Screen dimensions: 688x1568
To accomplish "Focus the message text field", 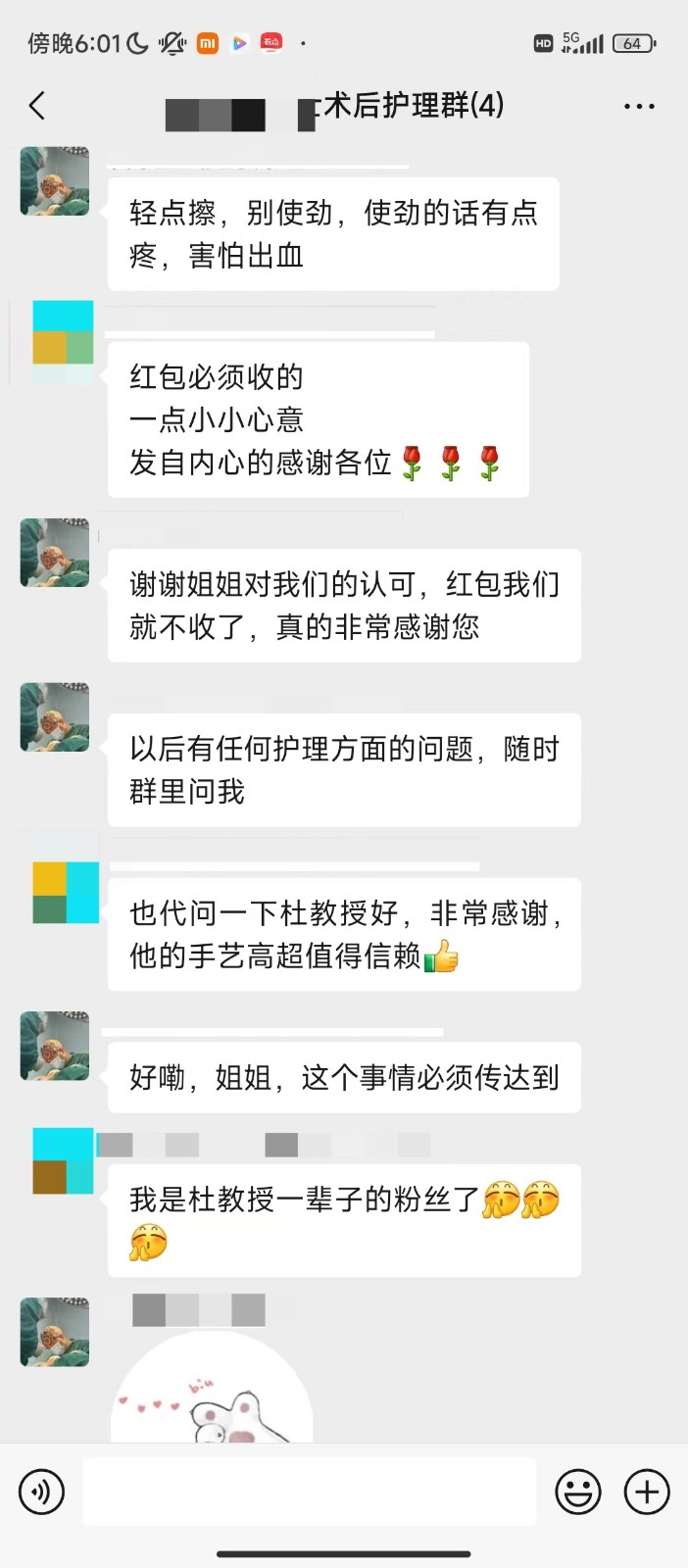I will click(309, 1492).
